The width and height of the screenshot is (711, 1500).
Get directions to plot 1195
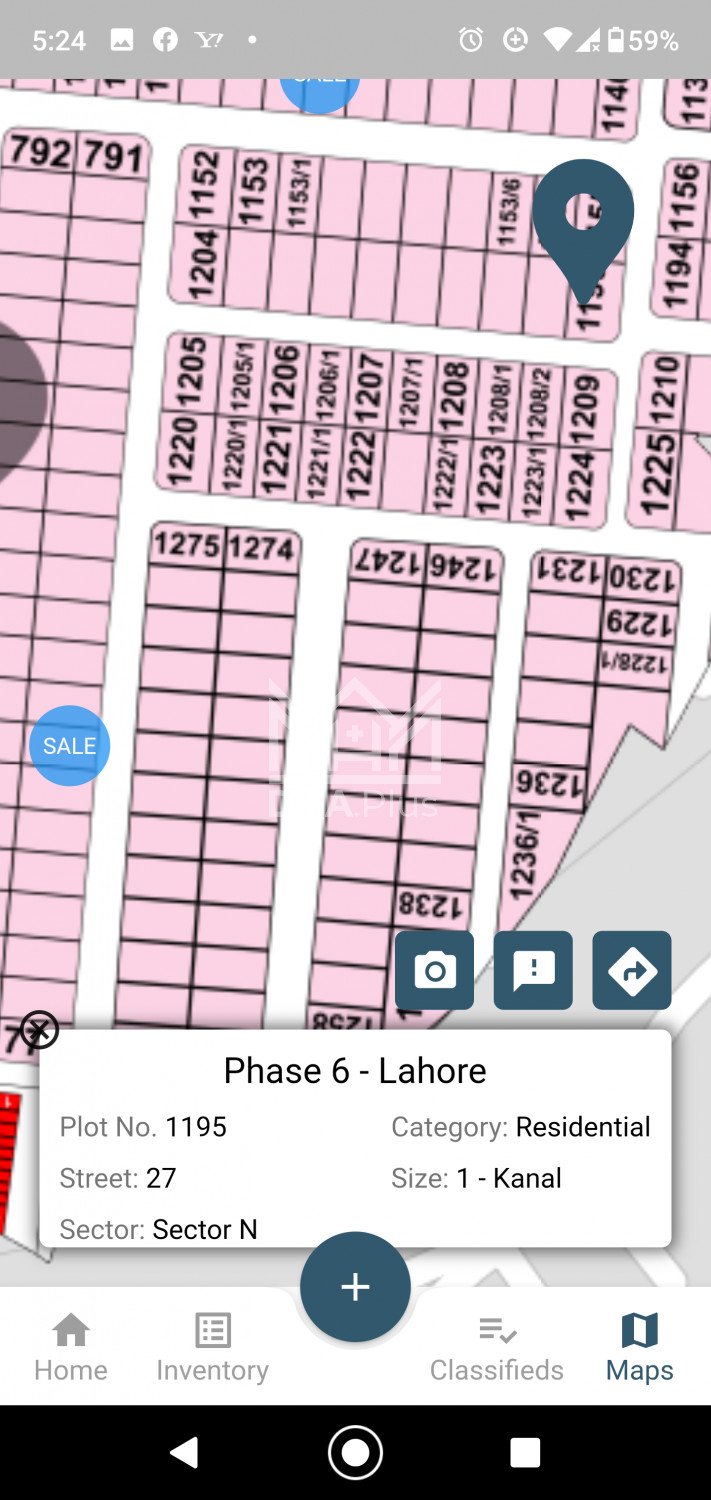(632, 970)
